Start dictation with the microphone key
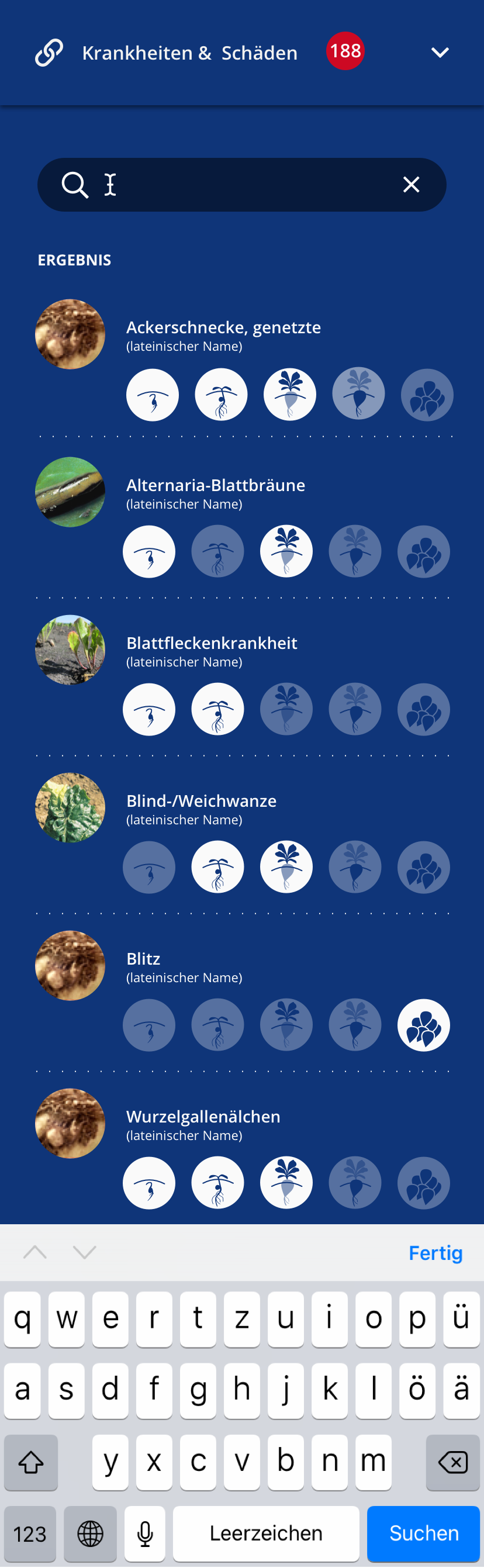The width and height of the screenshot is (484, 1568). point(145,1533)
